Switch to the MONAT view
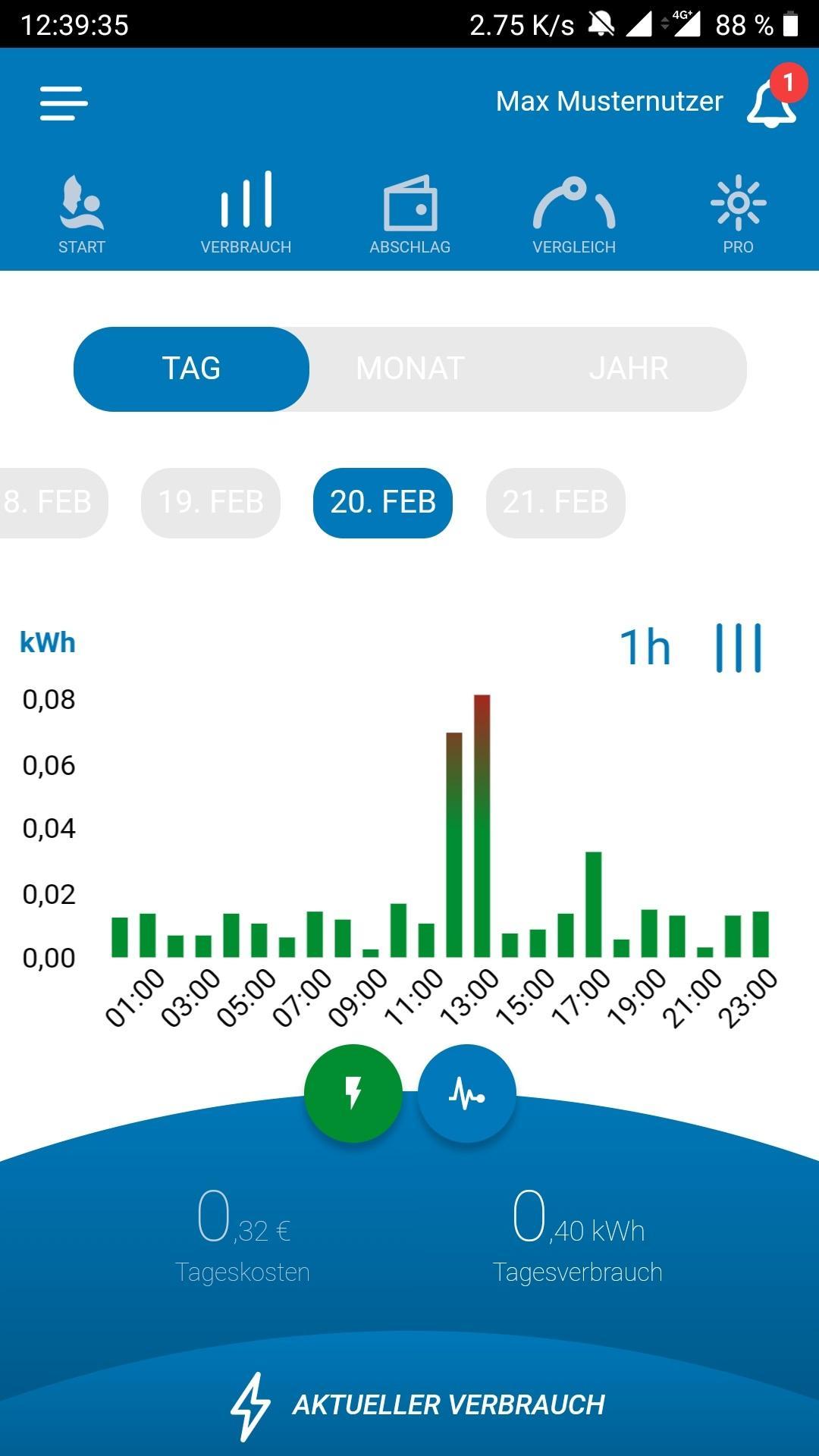This screenshot has height=1456, width=819. tap(410, 369)
